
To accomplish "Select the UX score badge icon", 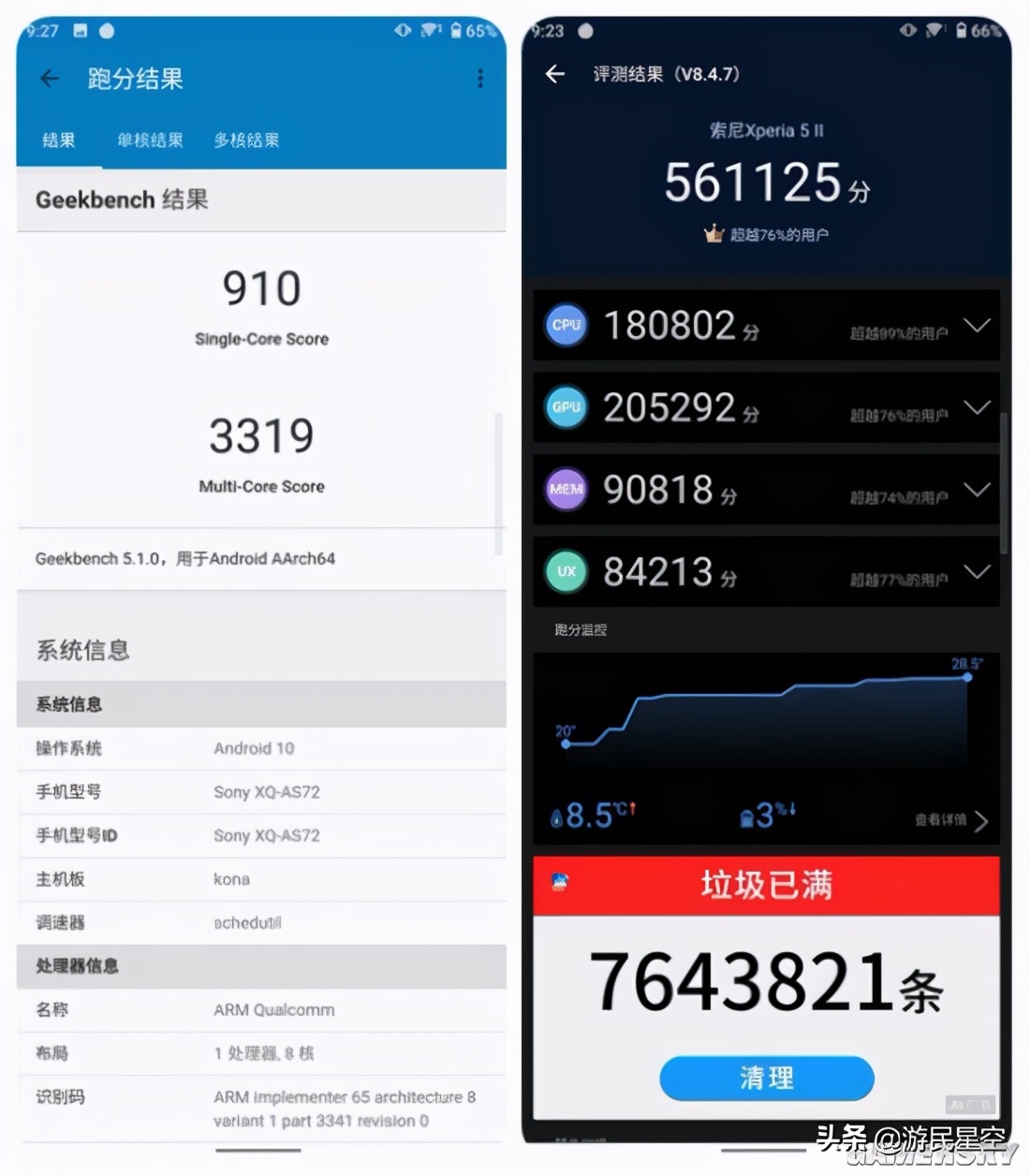I will click(566, 571).
